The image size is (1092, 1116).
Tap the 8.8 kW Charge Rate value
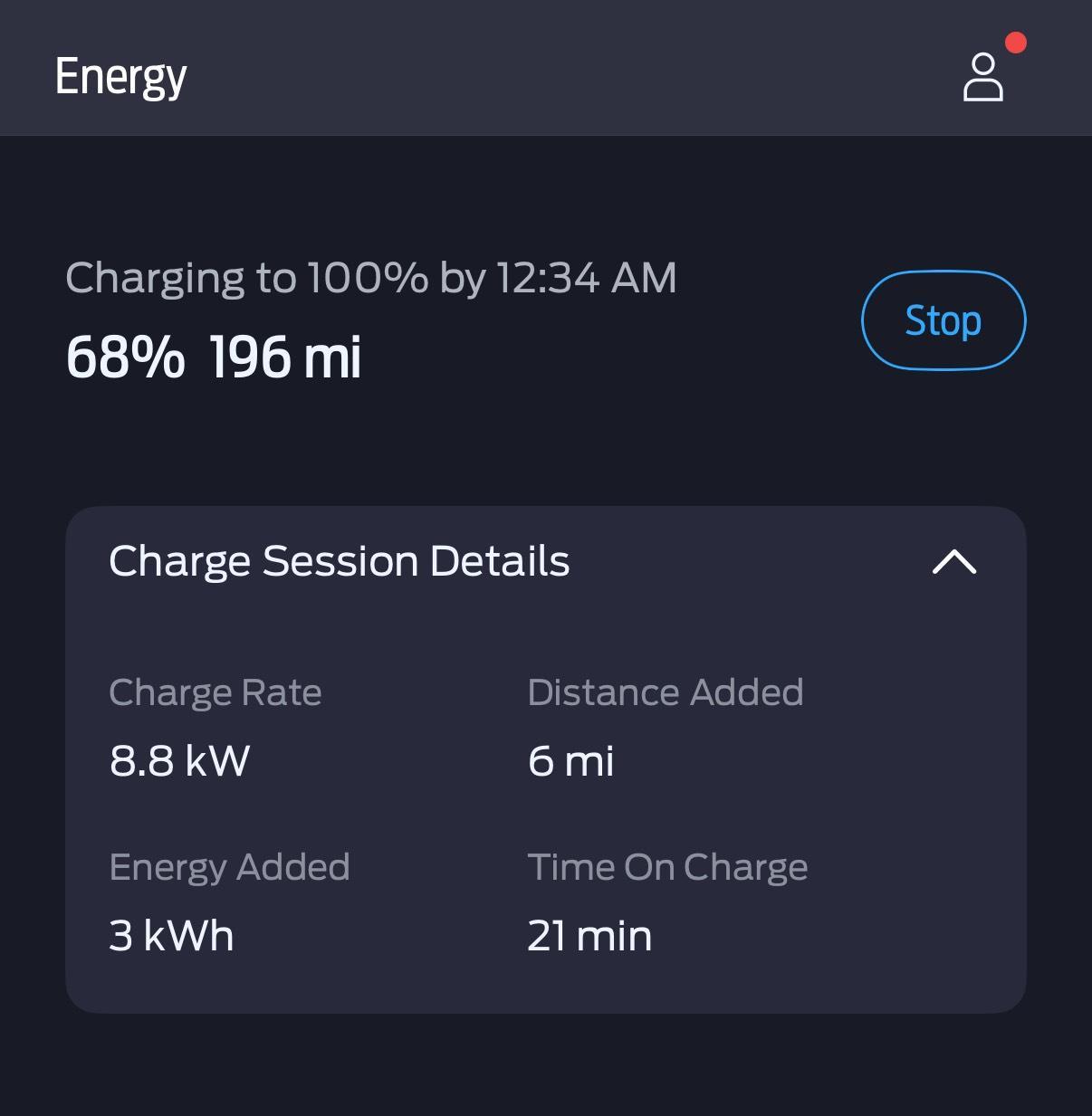(179, 760)
